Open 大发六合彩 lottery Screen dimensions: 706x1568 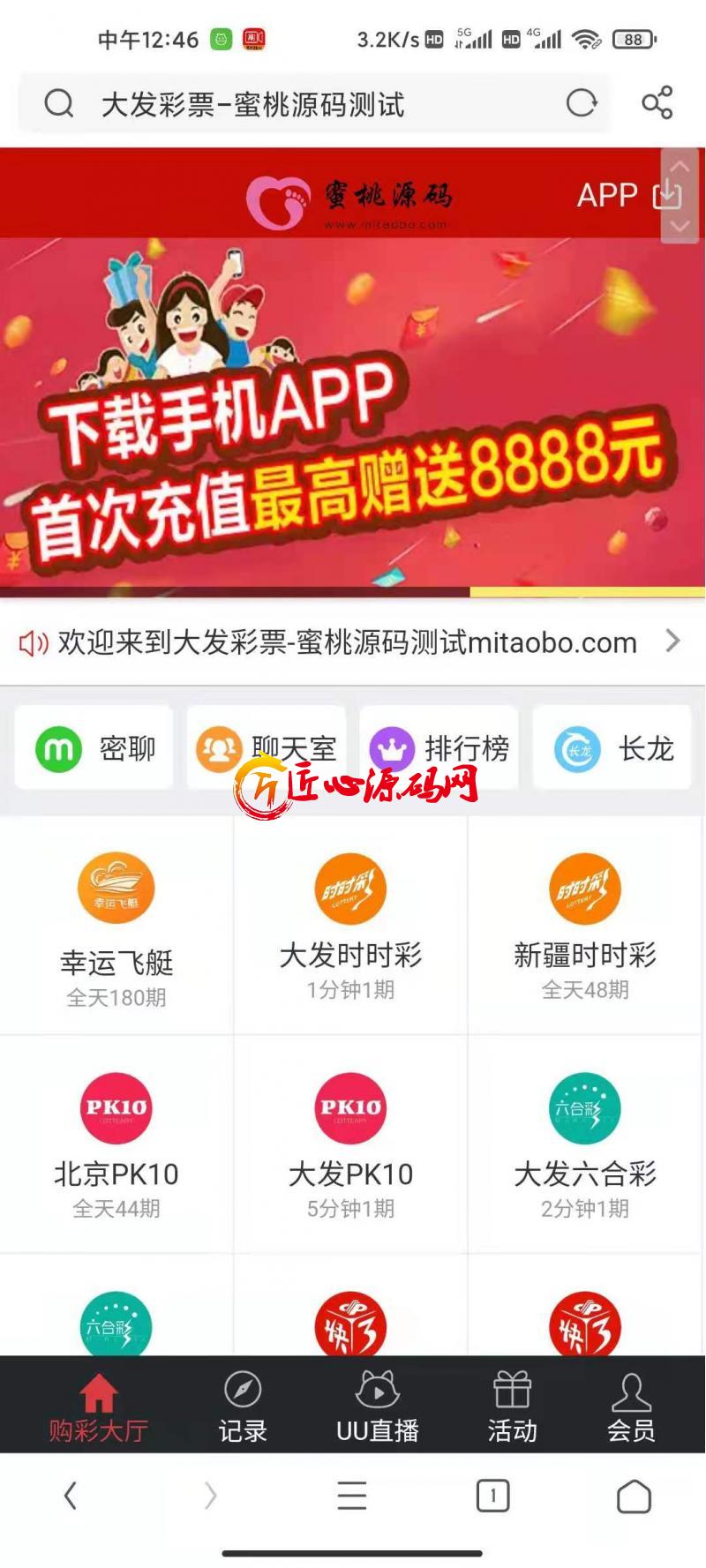tap(584, 1144)
